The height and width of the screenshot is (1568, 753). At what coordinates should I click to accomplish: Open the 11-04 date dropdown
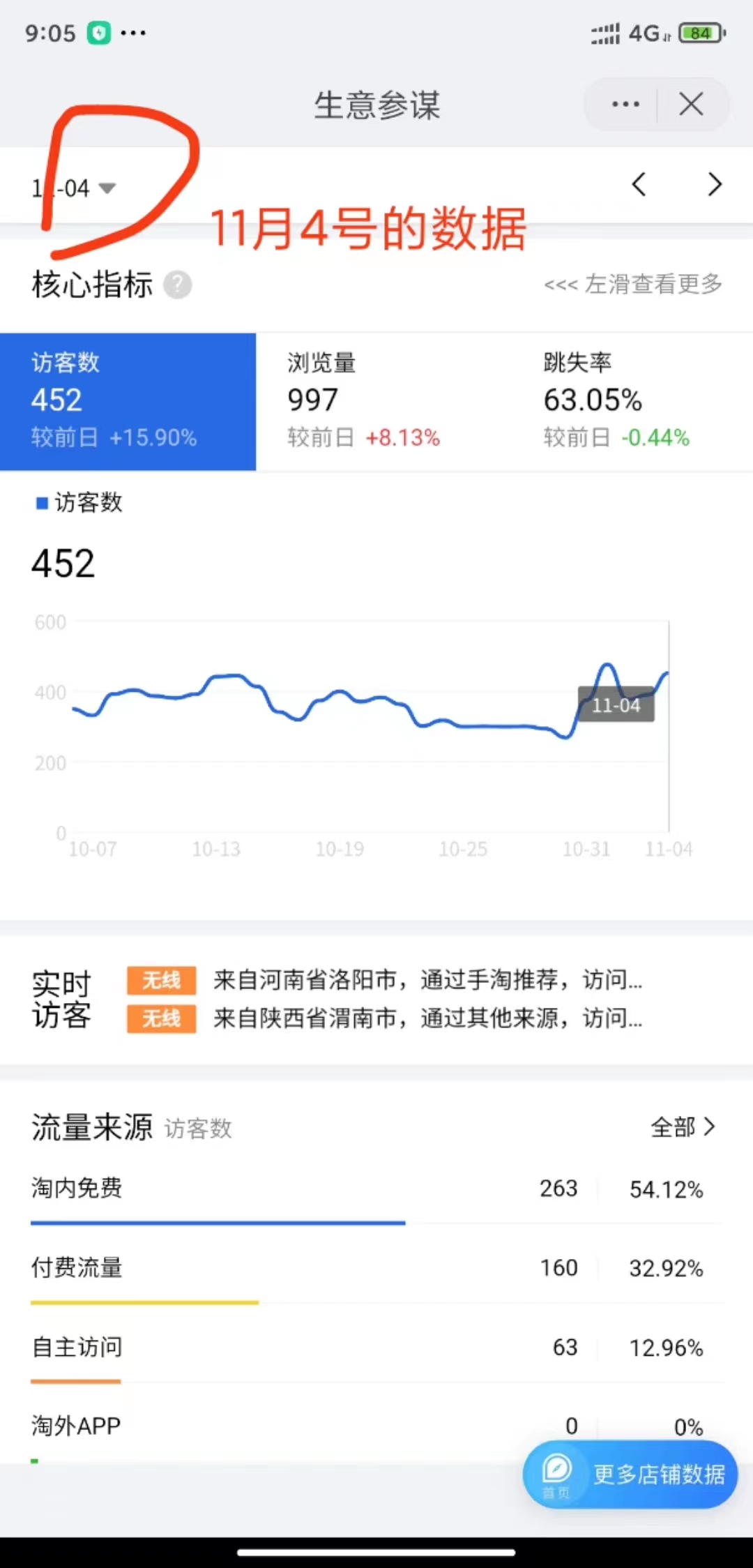coord(73,188)
